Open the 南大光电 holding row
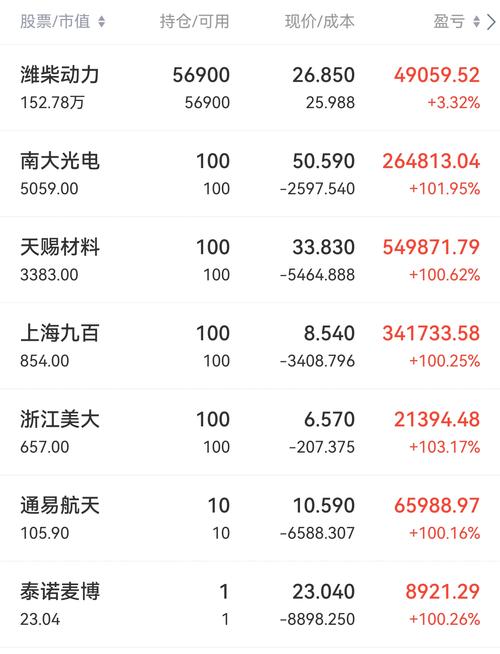The height and width of the screenshot is (654, 500). [250, 174]
